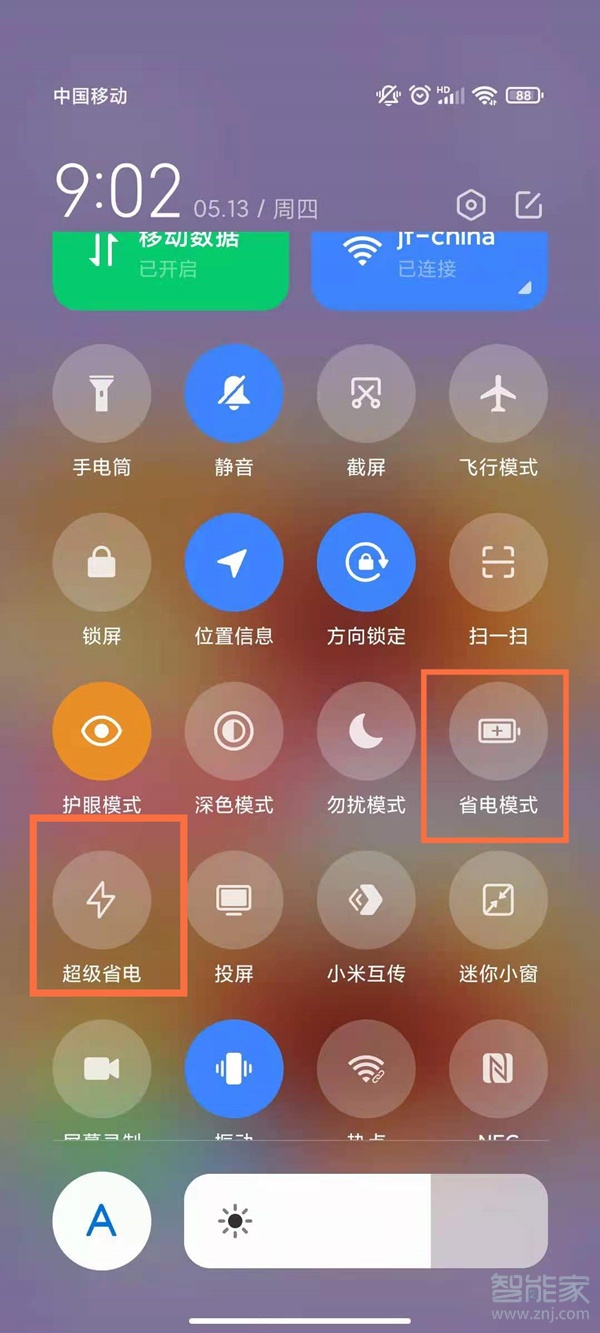Disable eye protection mode (护眼模式)
Image resolution: width=600 pixels, height=1333 pixels.
[x=101, y=733]
